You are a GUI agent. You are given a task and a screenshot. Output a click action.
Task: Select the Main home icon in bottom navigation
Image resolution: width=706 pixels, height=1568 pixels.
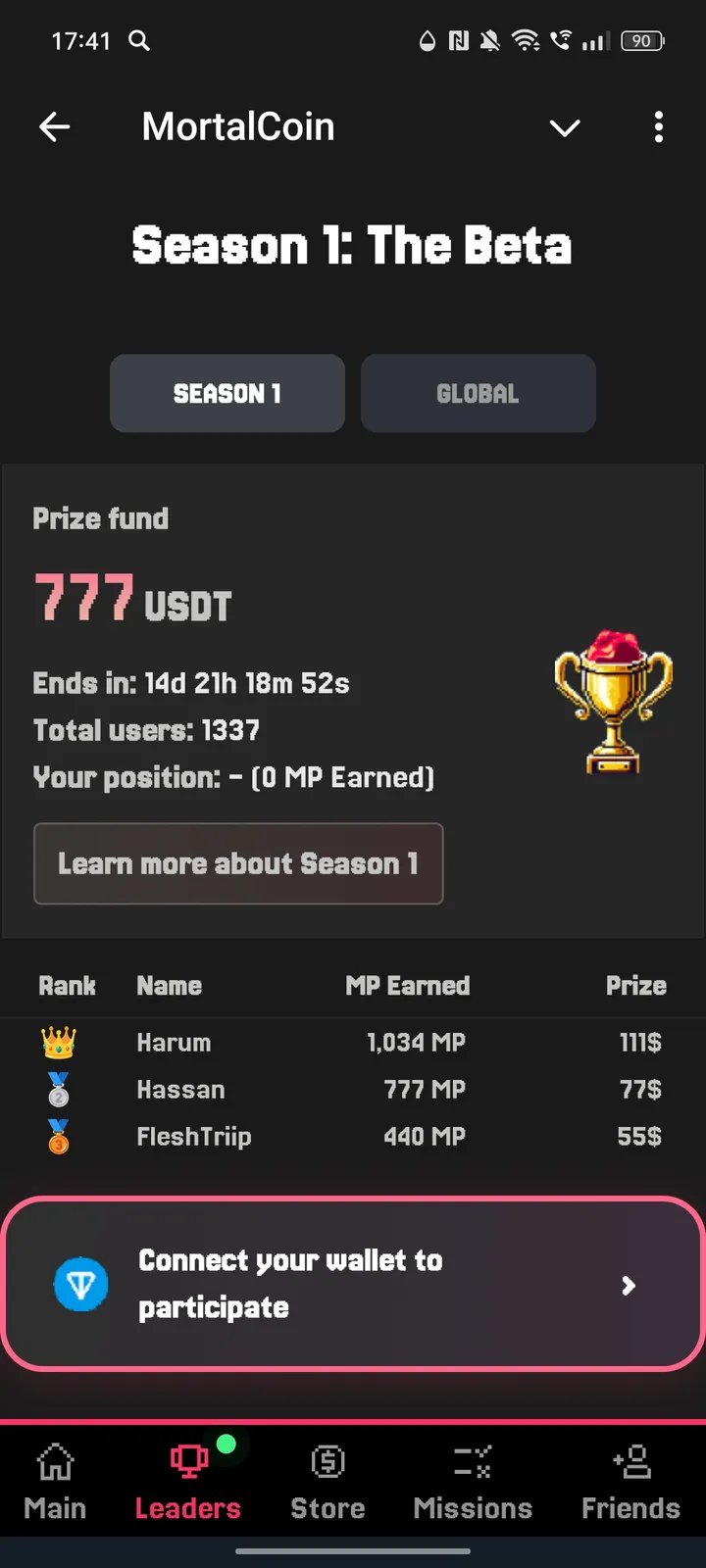(54, 1460)
